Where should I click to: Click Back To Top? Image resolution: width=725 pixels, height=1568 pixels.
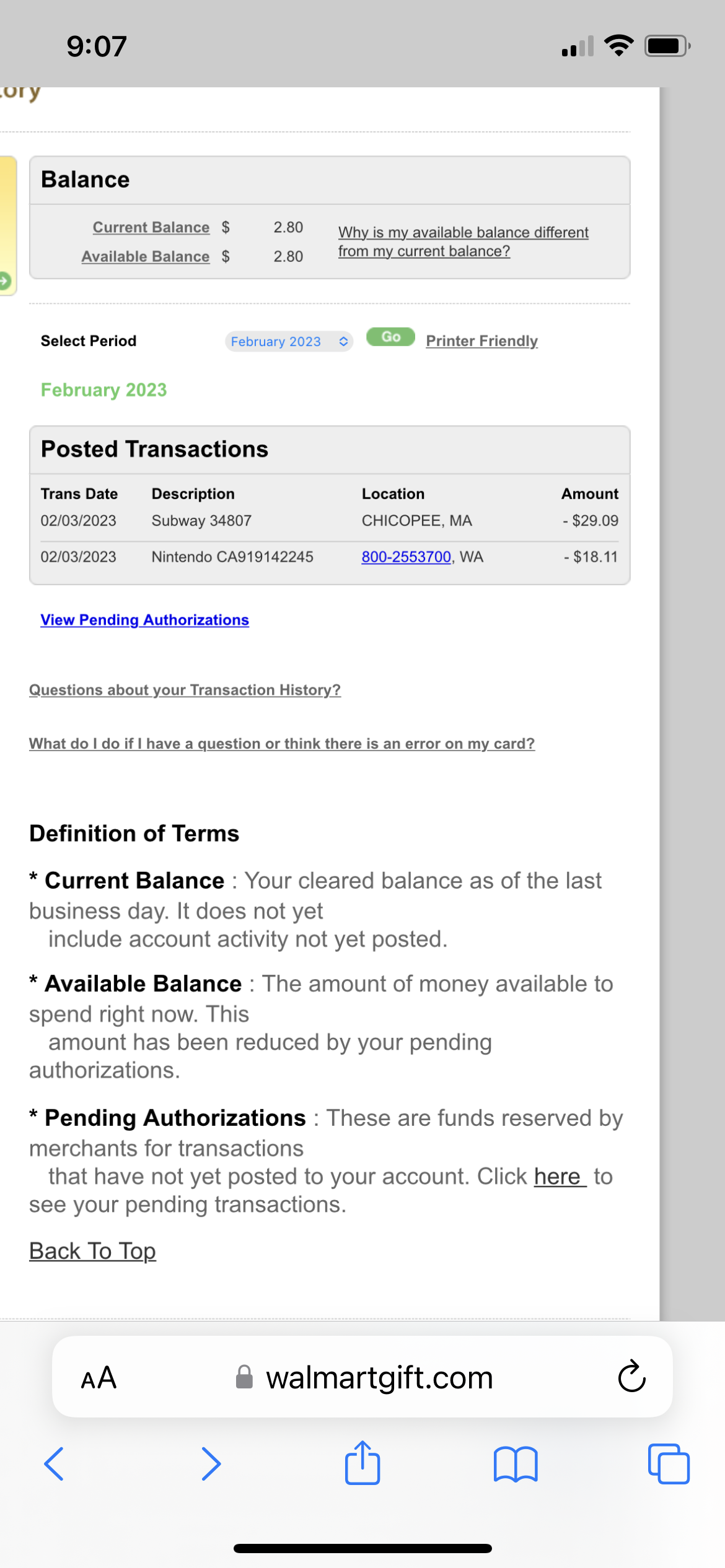92,1250
